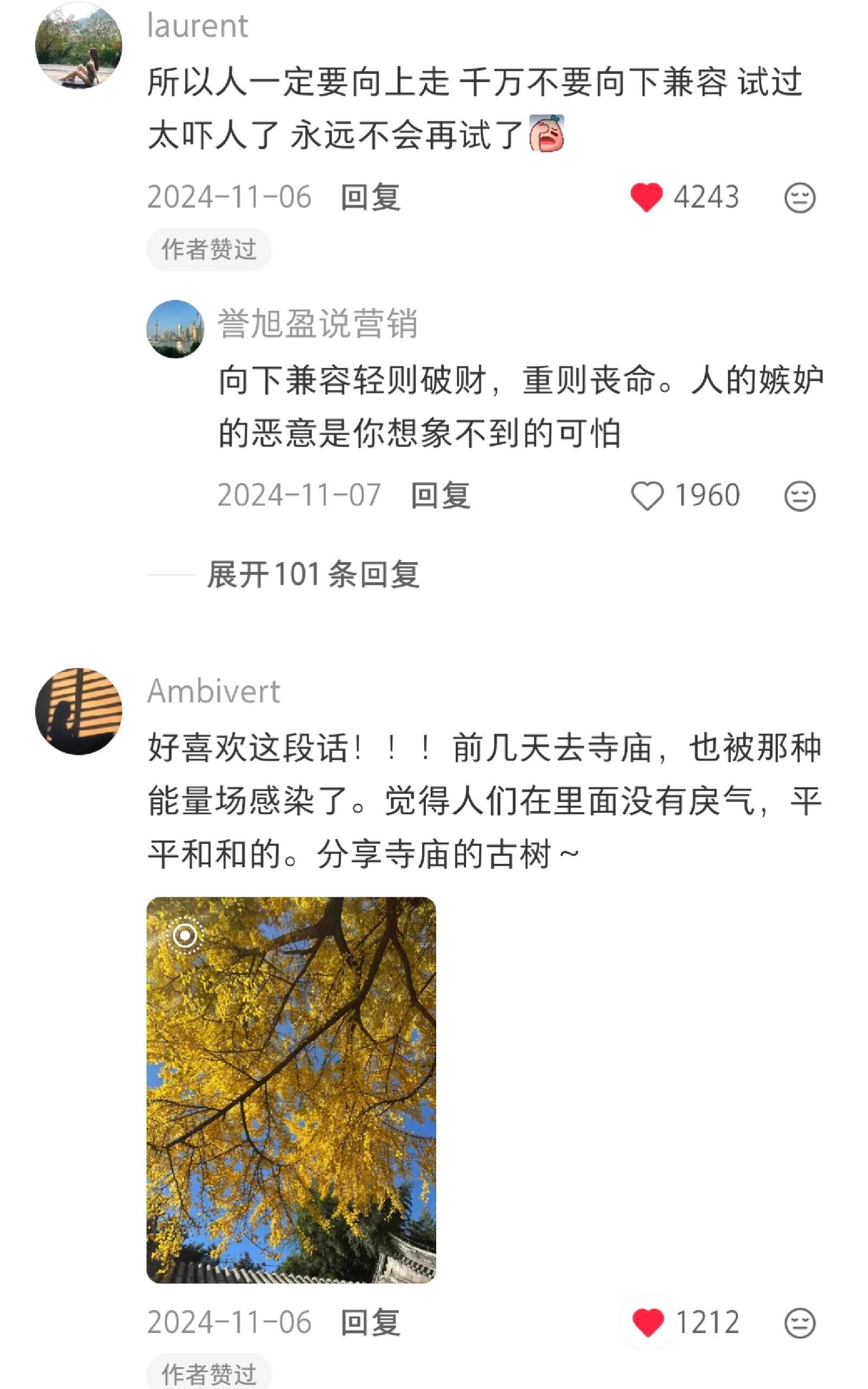This screenshot has height=1389, width=868.
Task: Open the username laurent
Action: pyautogui.click(x=198, y=24)
